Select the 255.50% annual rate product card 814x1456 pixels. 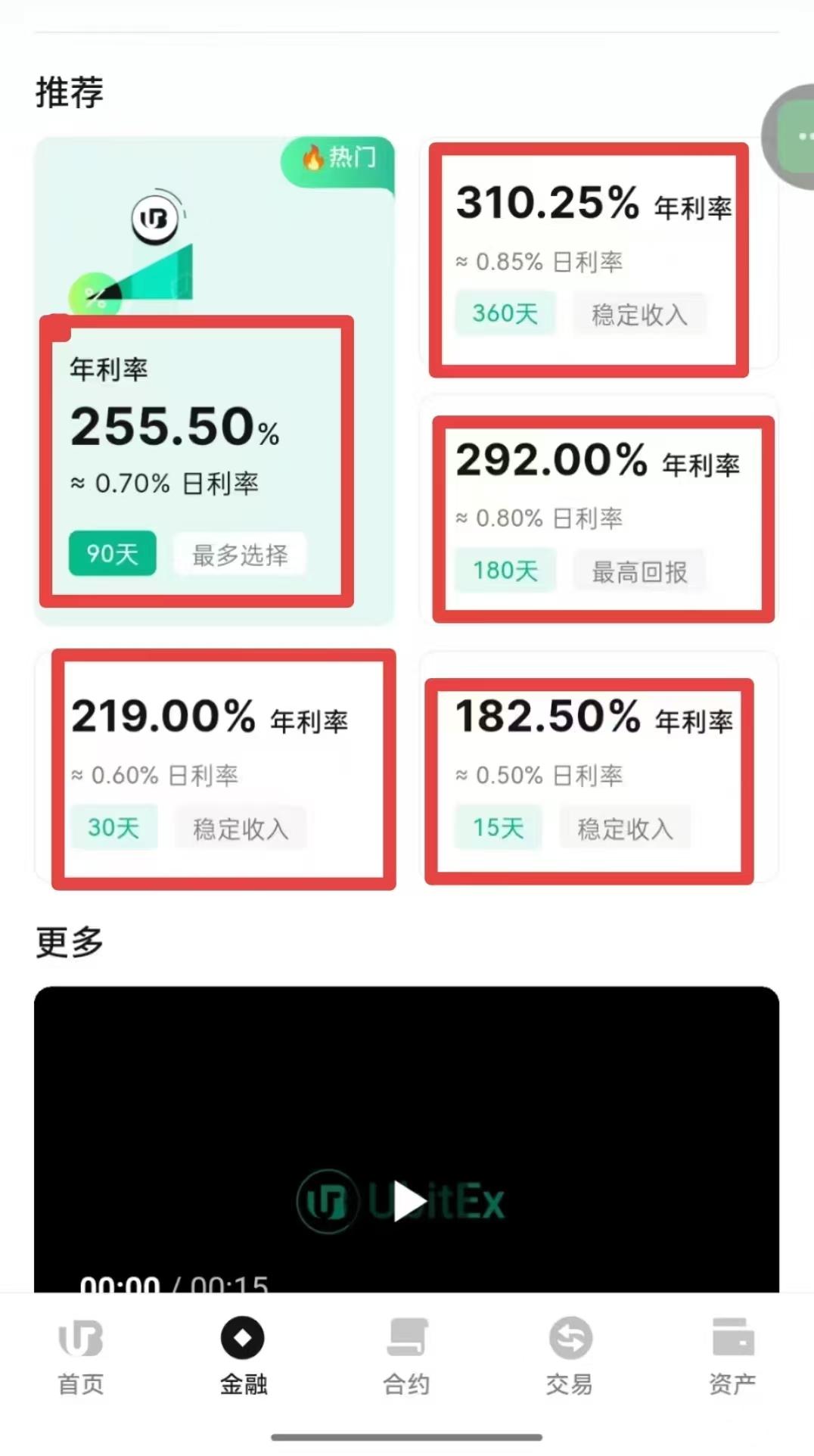[x=197, y=462]
